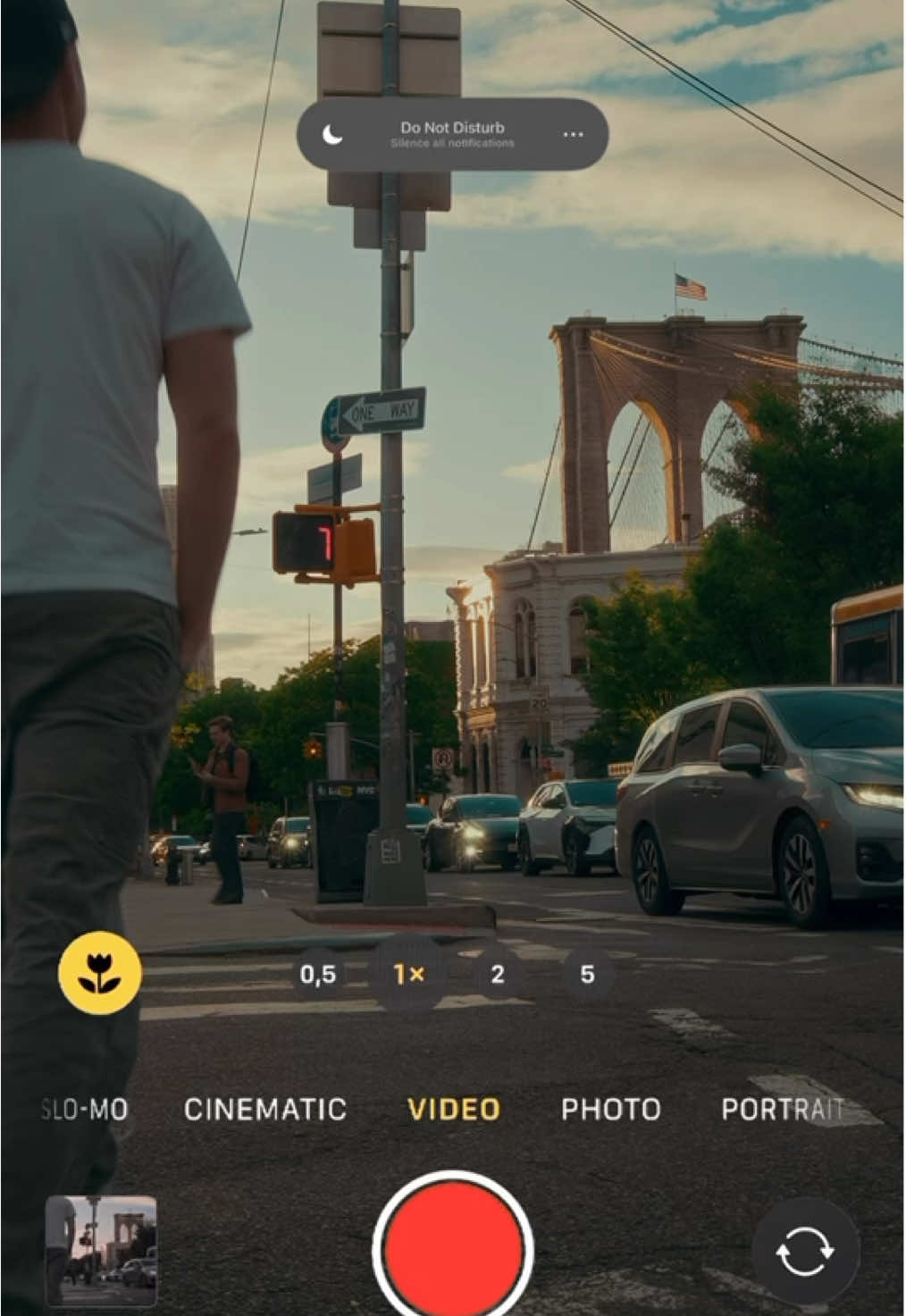This screenshot has height=1316, width=906.
Task: Switch to SLO-MO mode
Action: [x=85, y=1109]
